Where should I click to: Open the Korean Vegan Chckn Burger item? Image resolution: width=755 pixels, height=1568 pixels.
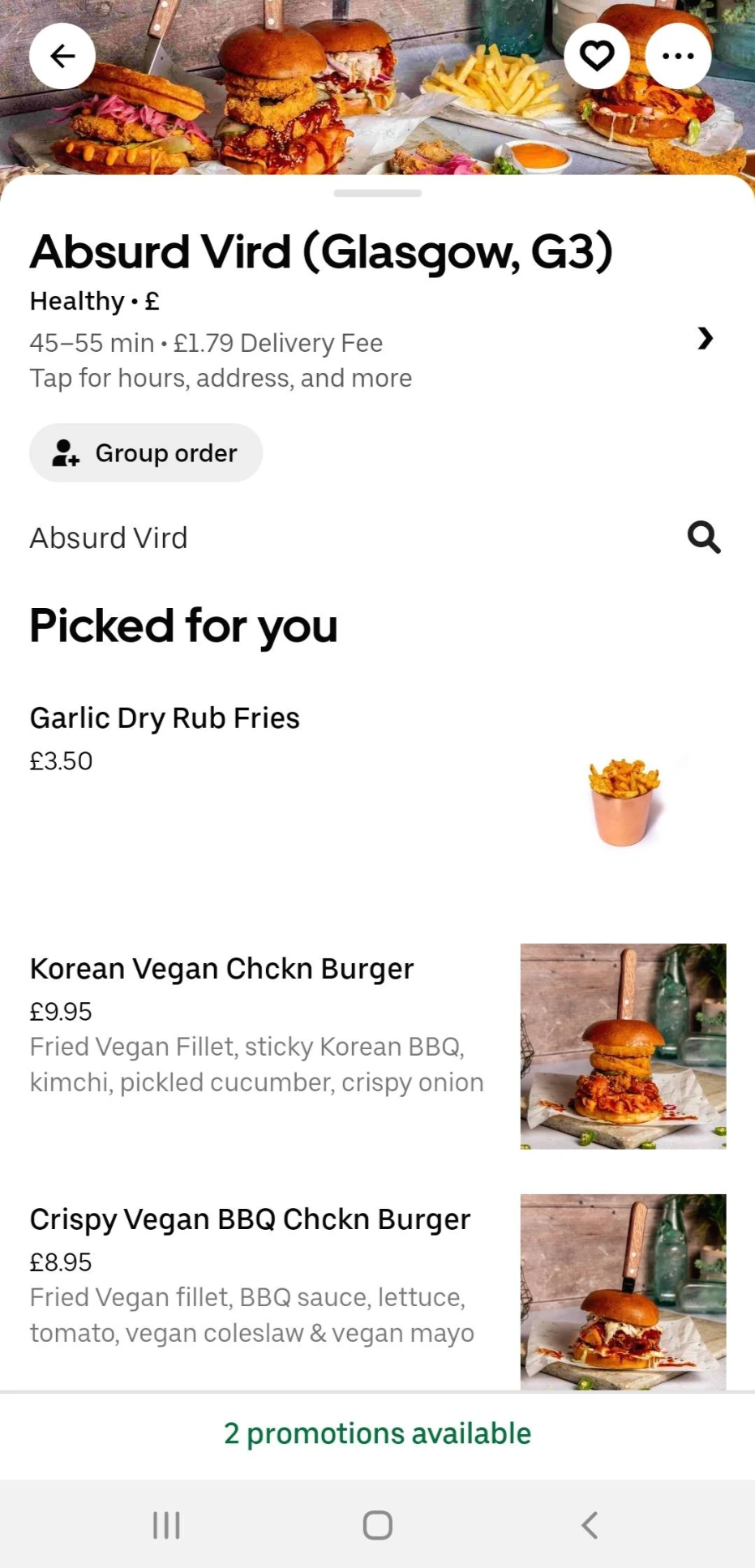pyautogui.click(x=221, y=969)
